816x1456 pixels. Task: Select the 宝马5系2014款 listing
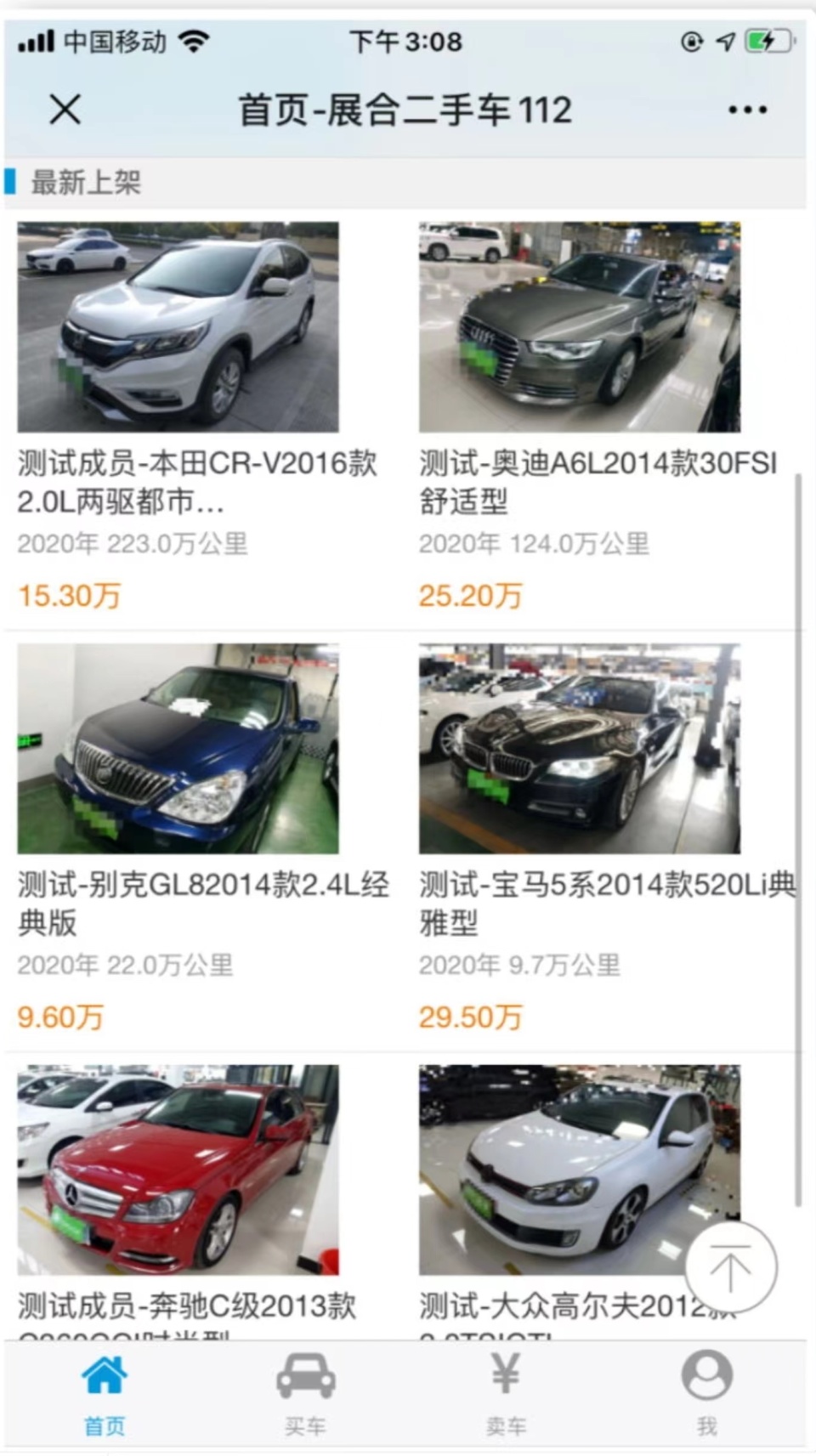[579, 749]
